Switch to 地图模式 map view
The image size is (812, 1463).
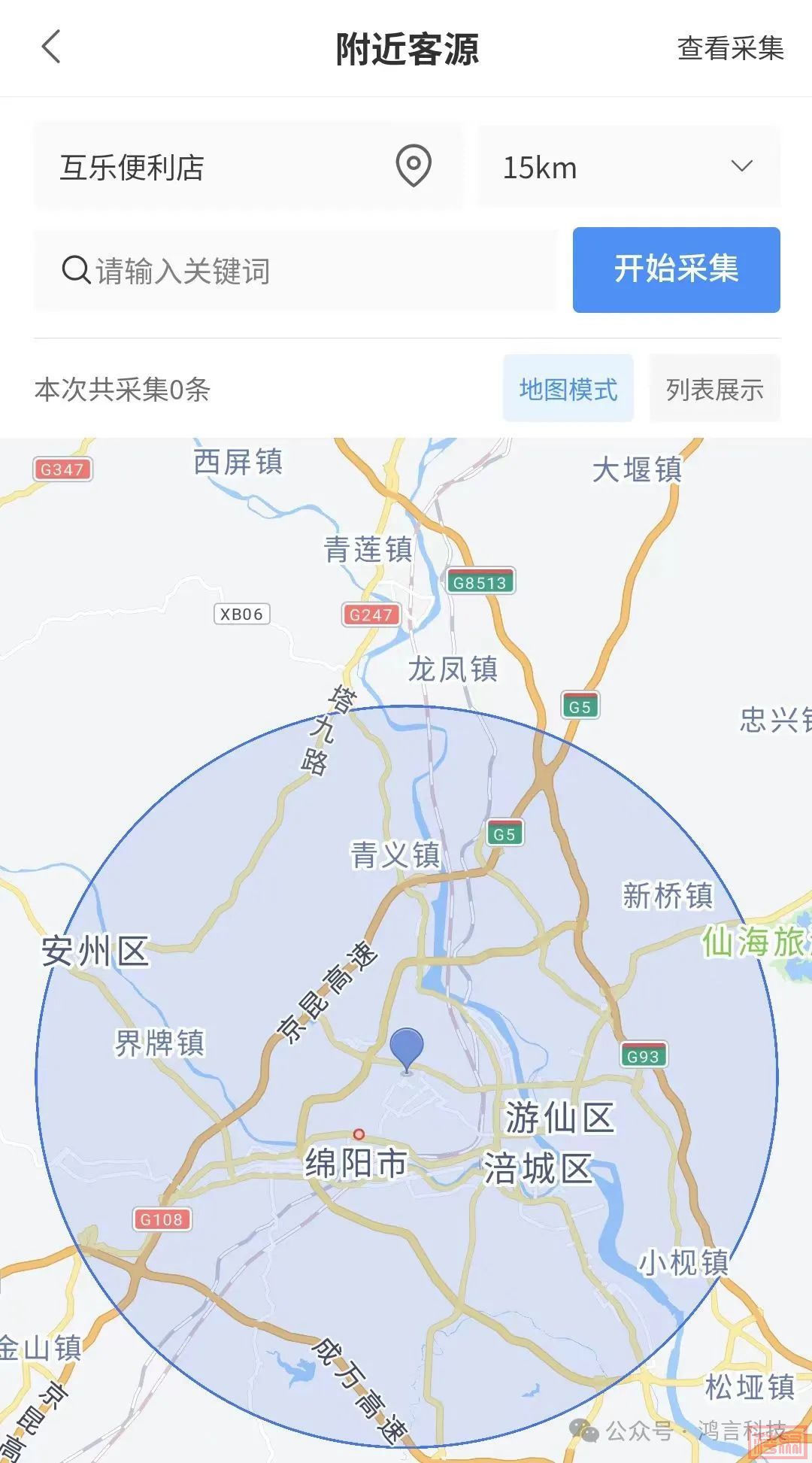[x=568, y=389]
